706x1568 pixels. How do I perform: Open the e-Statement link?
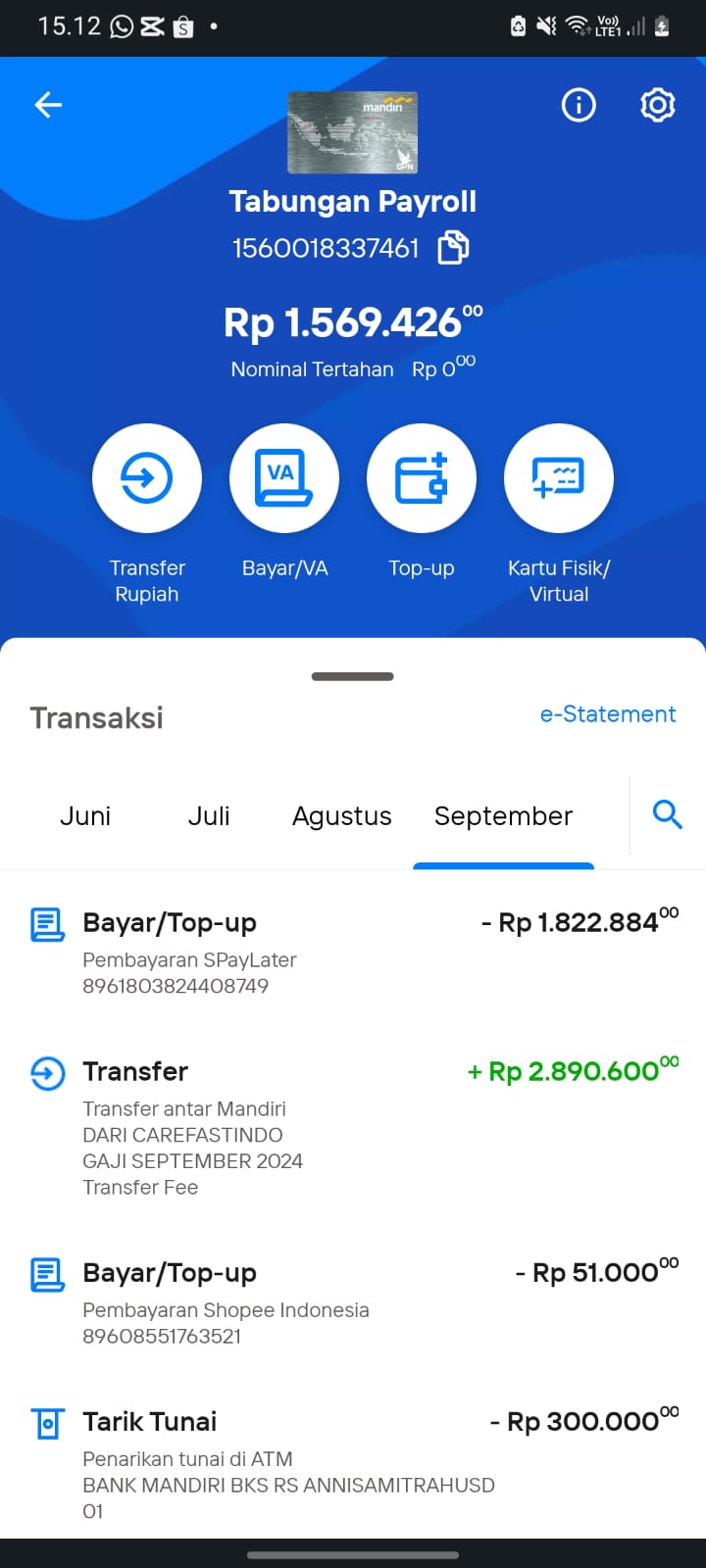tap(608, 714)
